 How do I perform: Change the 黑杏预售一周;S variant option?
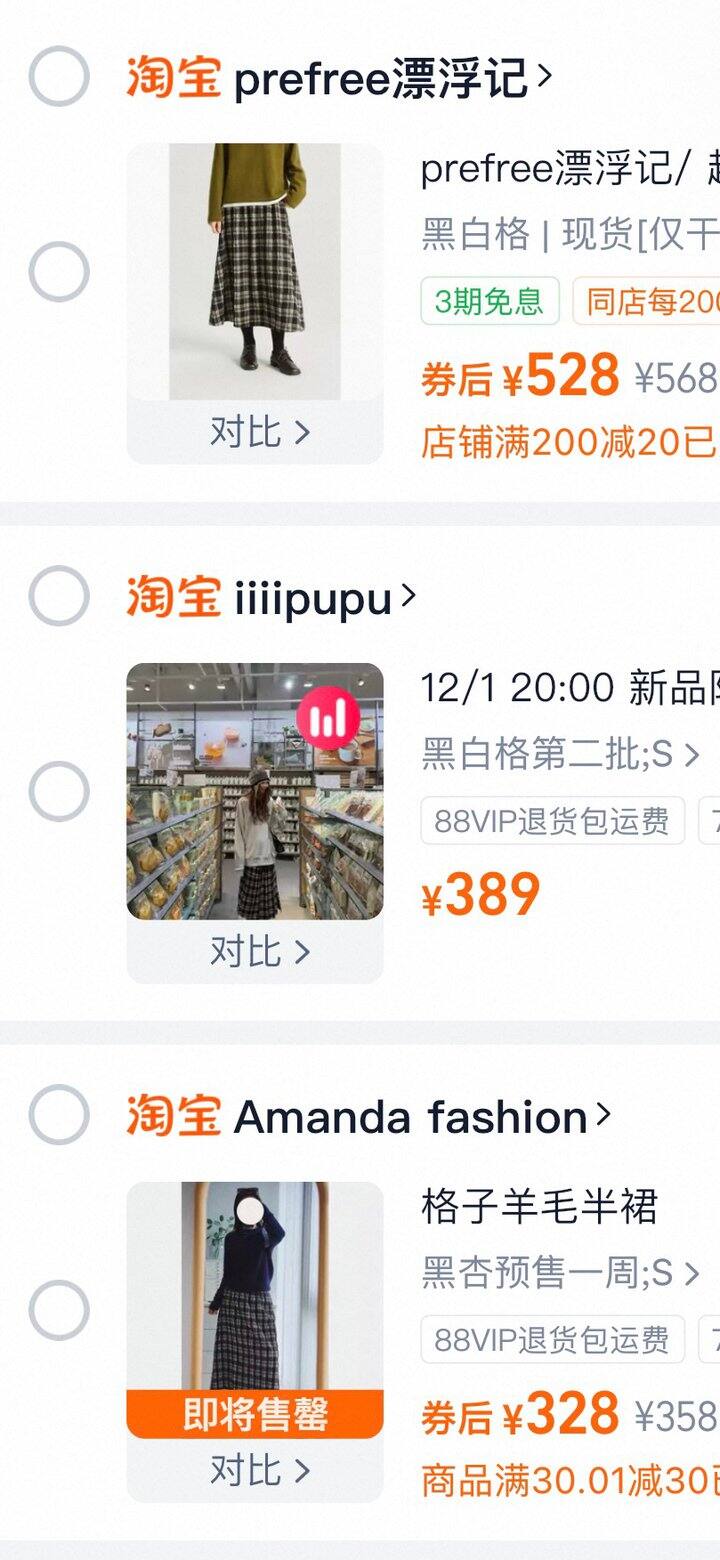point(560,1273)
